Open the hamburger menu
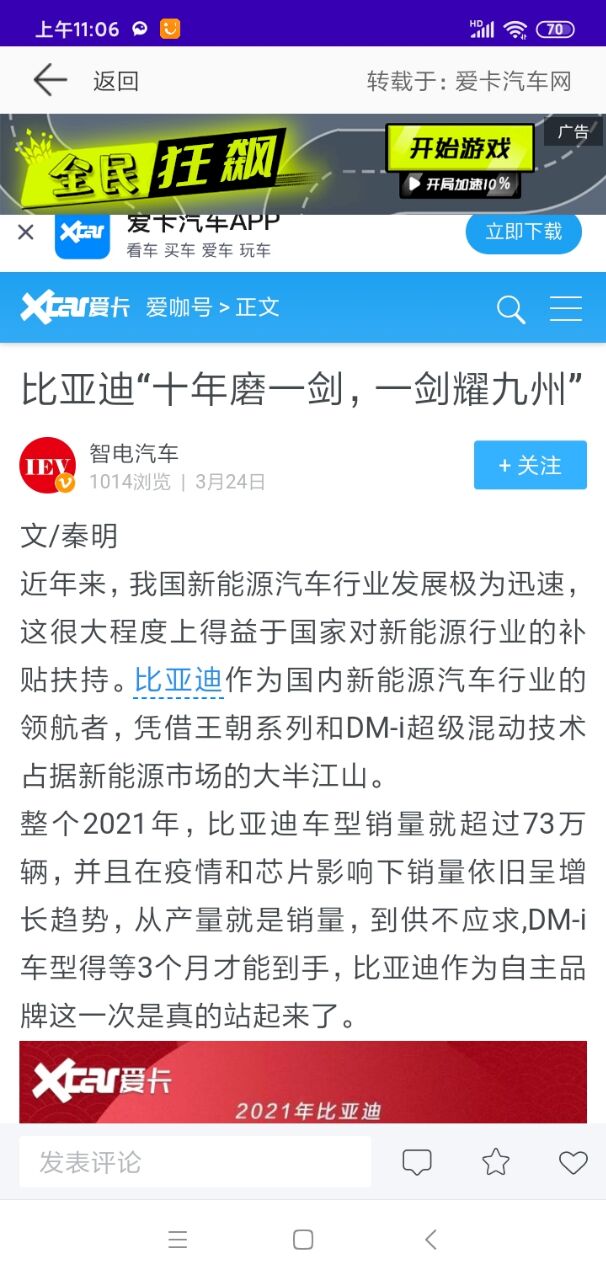606x1280 pixels. tap(566, 308)
